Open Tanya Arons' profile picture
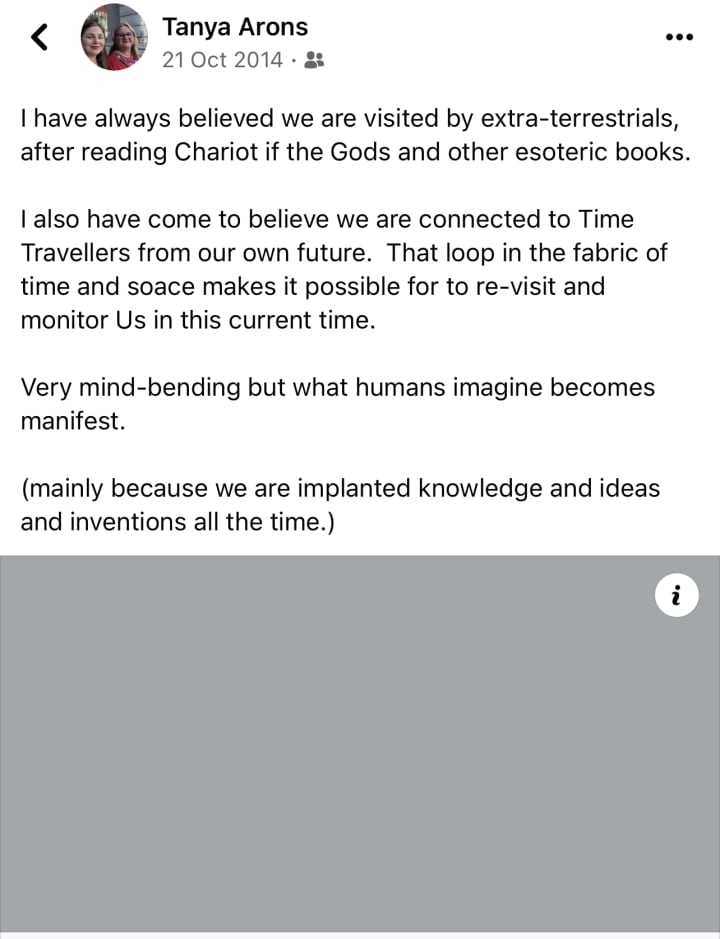Viewport: 720px width, 939px height. tap(114, 37)
